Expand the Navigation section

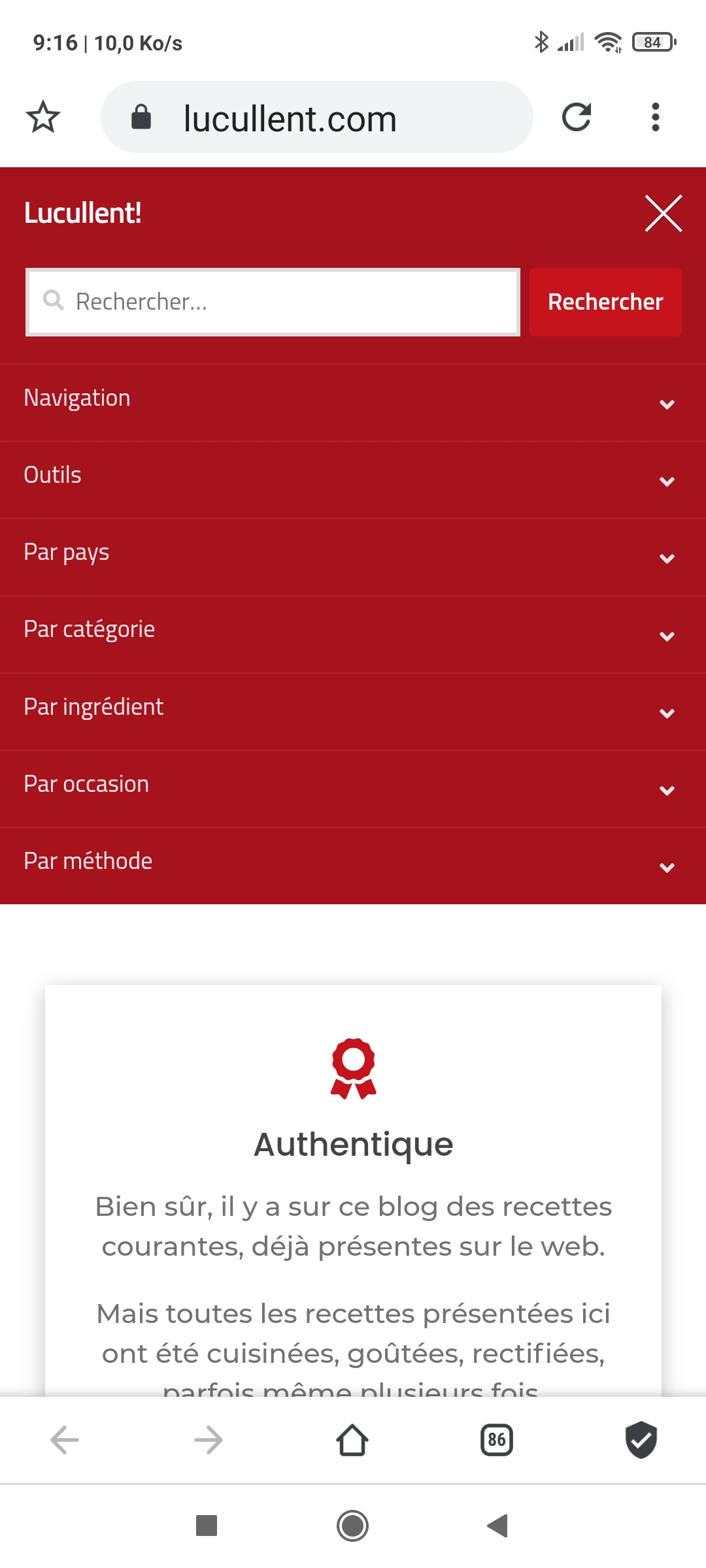pos(353,400)
